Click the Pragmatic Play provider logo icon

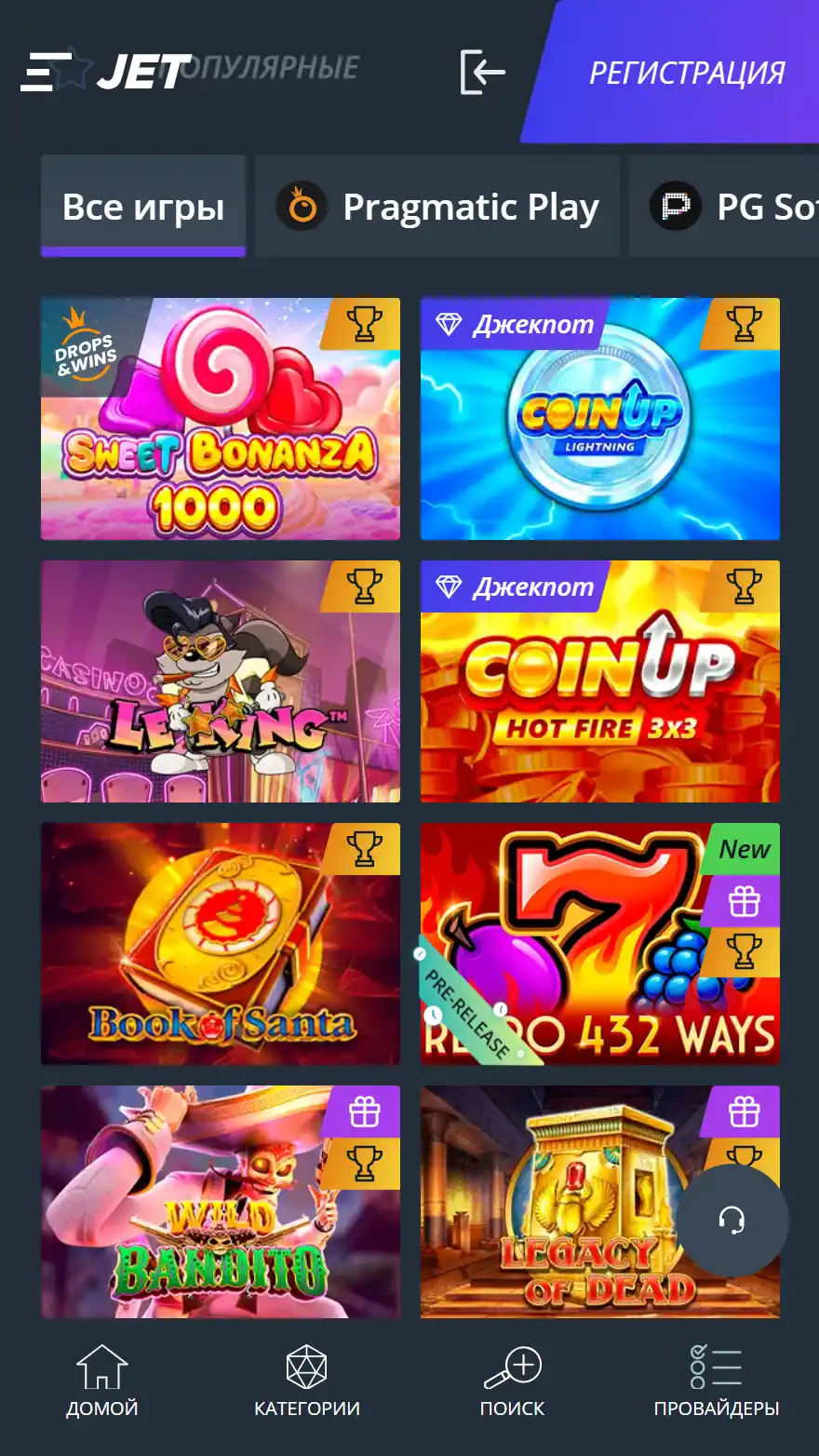[x=301, y=206]
